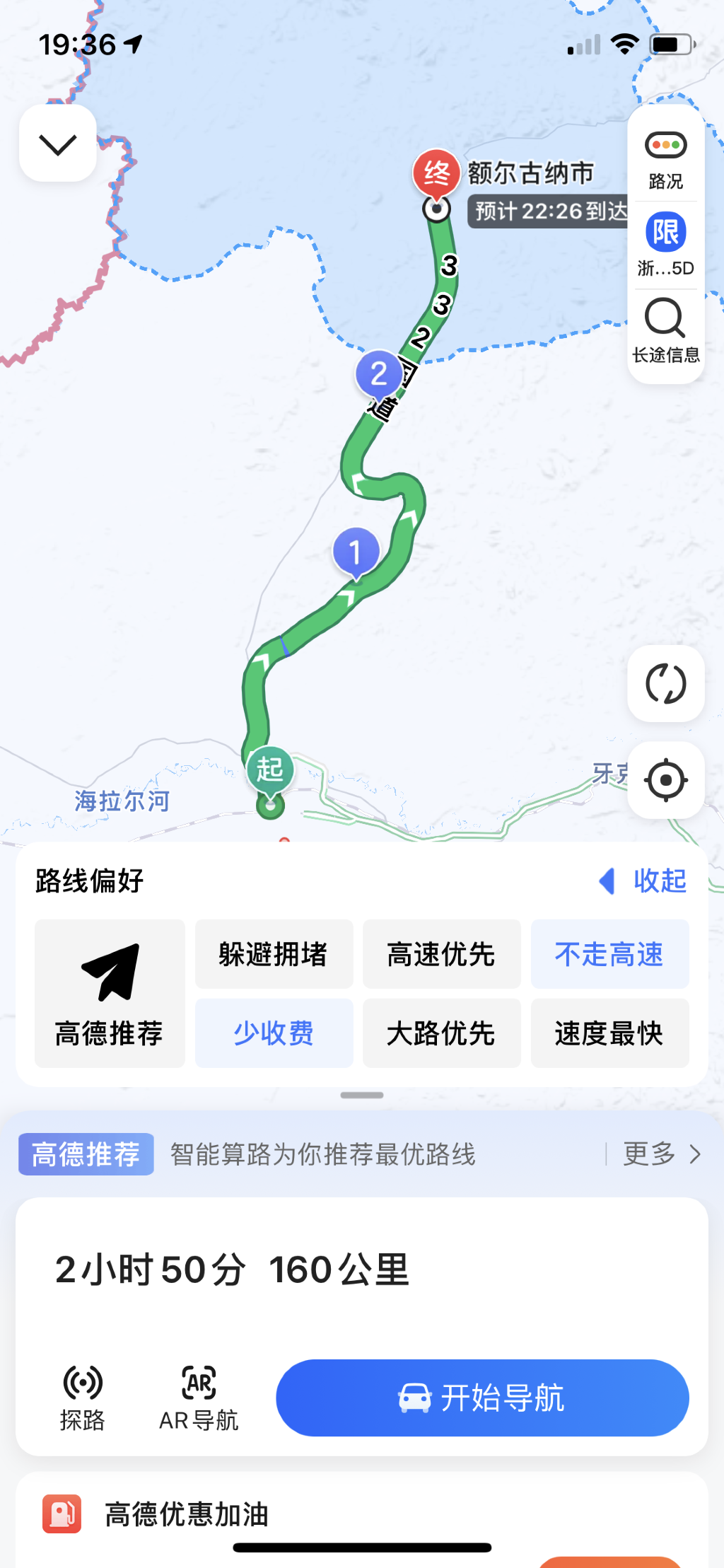Recenter the map on my location
This screenshot has width=724, height=1568.
[x=665, y=780]
